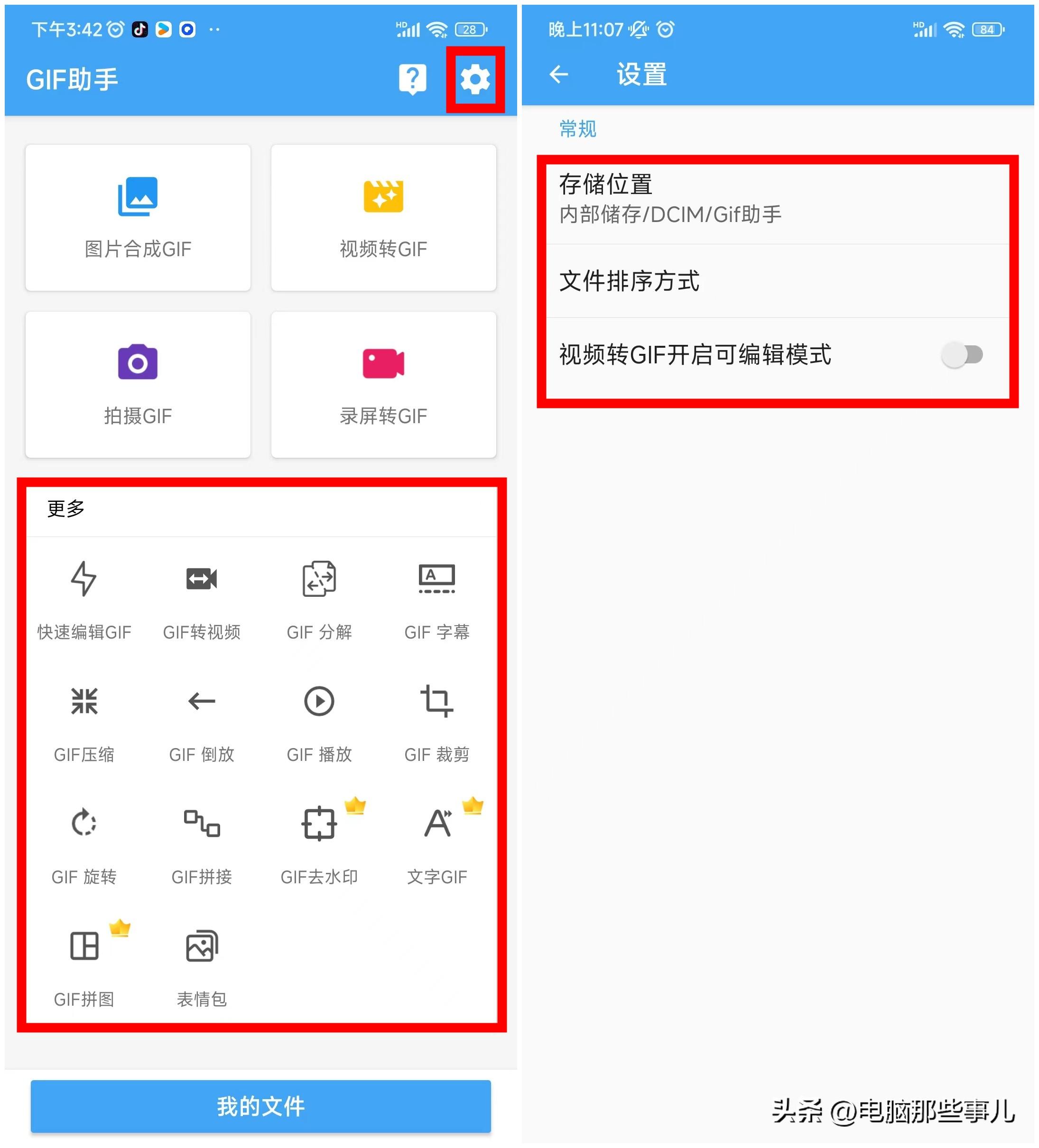Select the GIF 旋转 tool
1039x1148 pixels.
coord(84,844)
